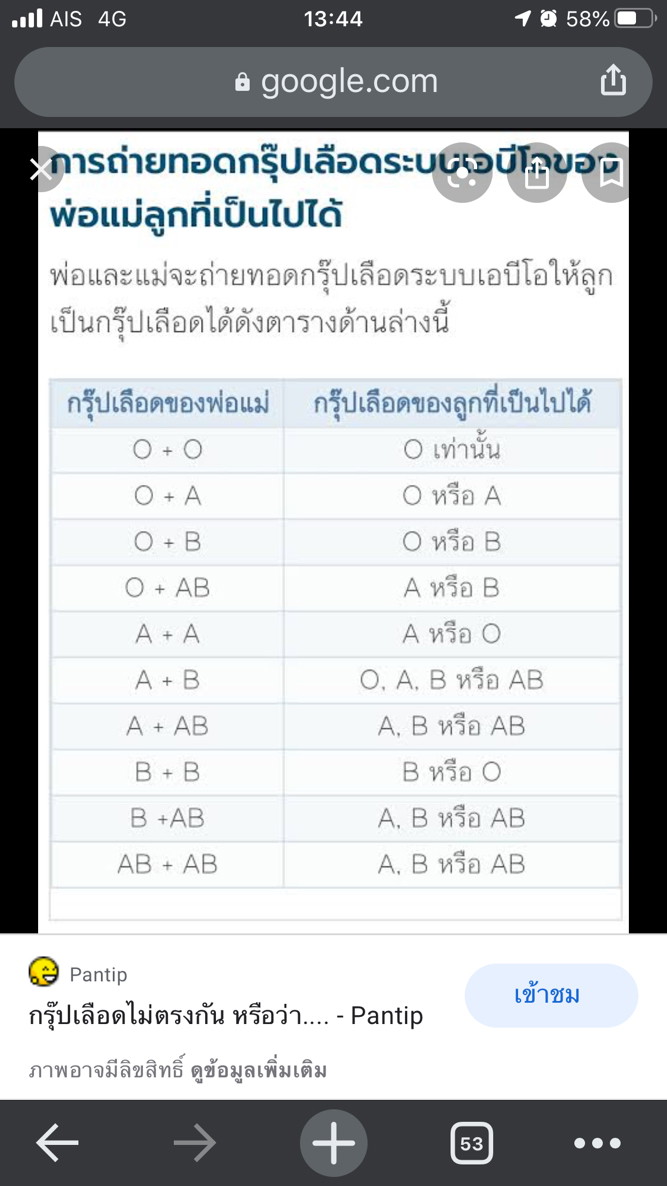Screen dimensions: 667x1186
Task: Open the browser share sheet in the address bar
Action: point(612,81)
